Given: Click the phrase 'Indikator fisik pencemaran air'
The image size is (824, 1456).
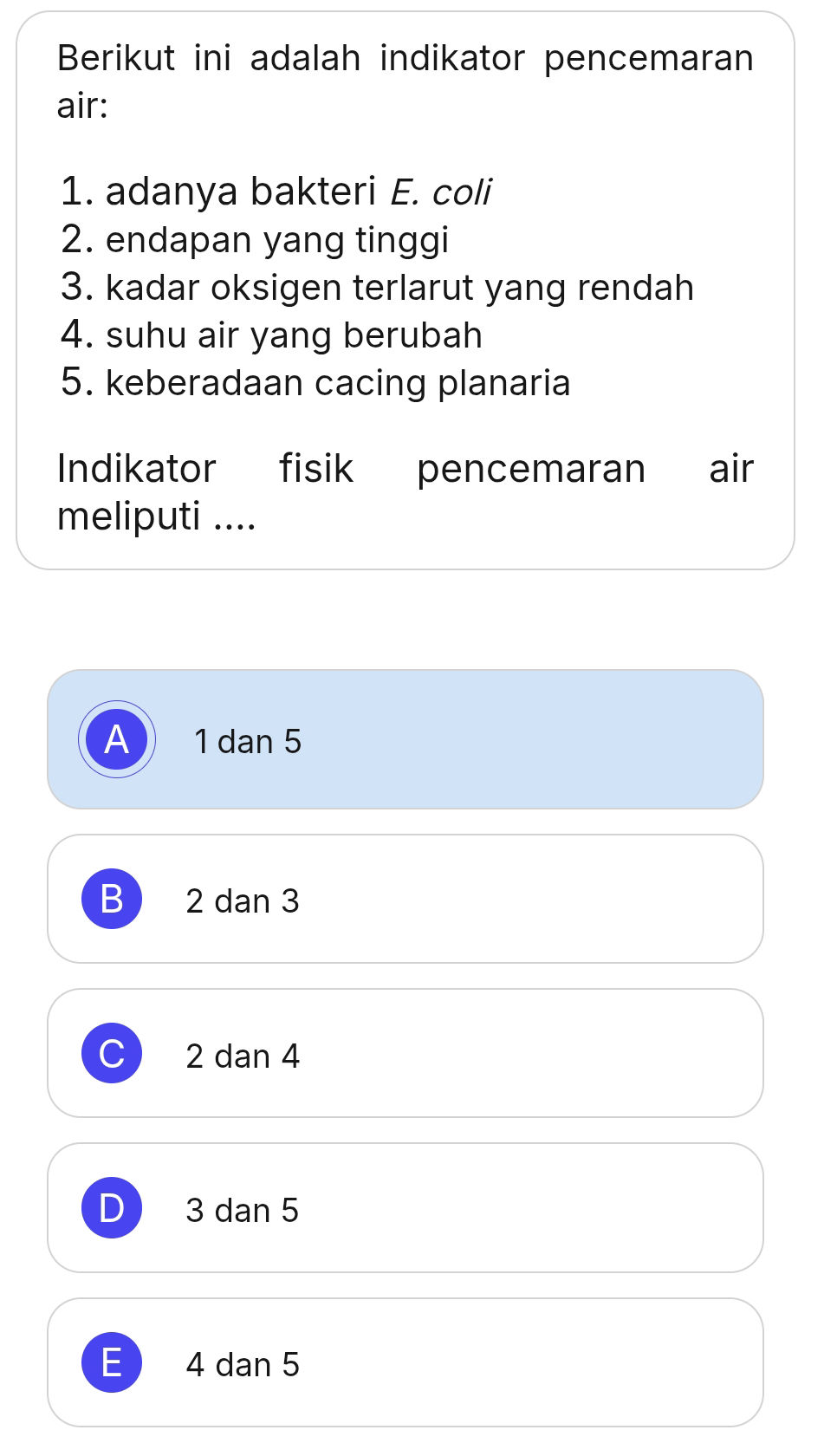Looking at the screenshot, I should (405, 468).
